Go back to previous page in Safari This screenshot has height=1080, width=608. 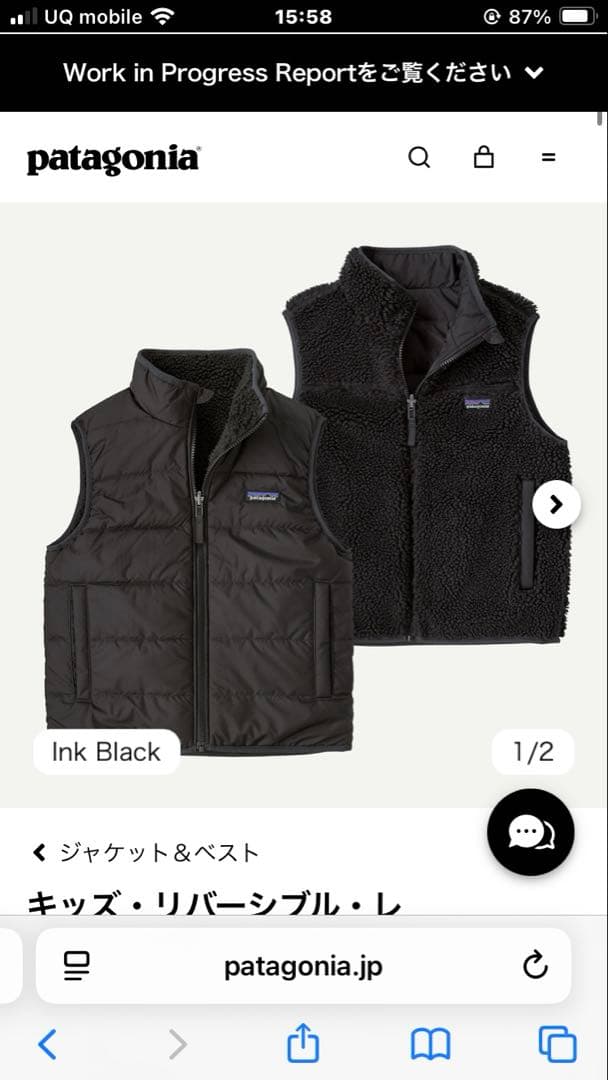[47, 1045]
